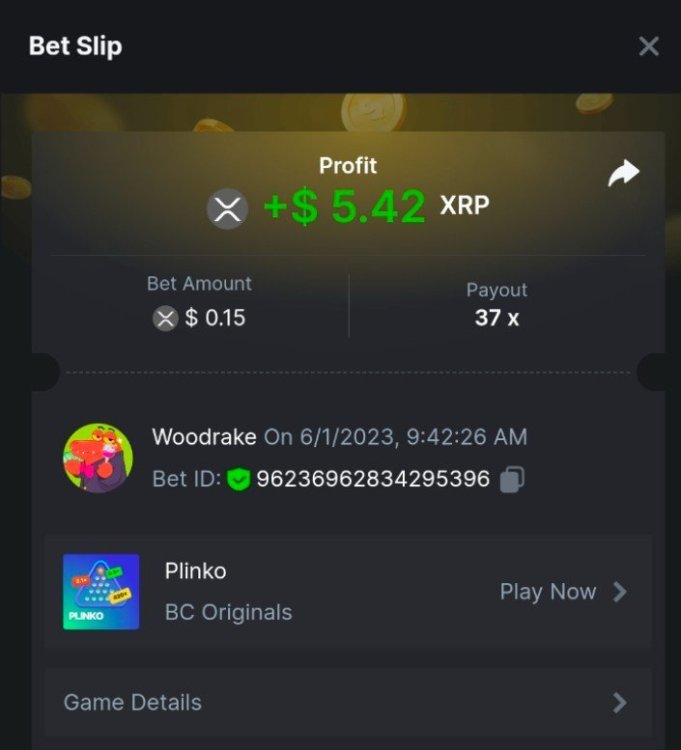
Task: Open Woodrake's profile avatar
Action: coord(98,458)
